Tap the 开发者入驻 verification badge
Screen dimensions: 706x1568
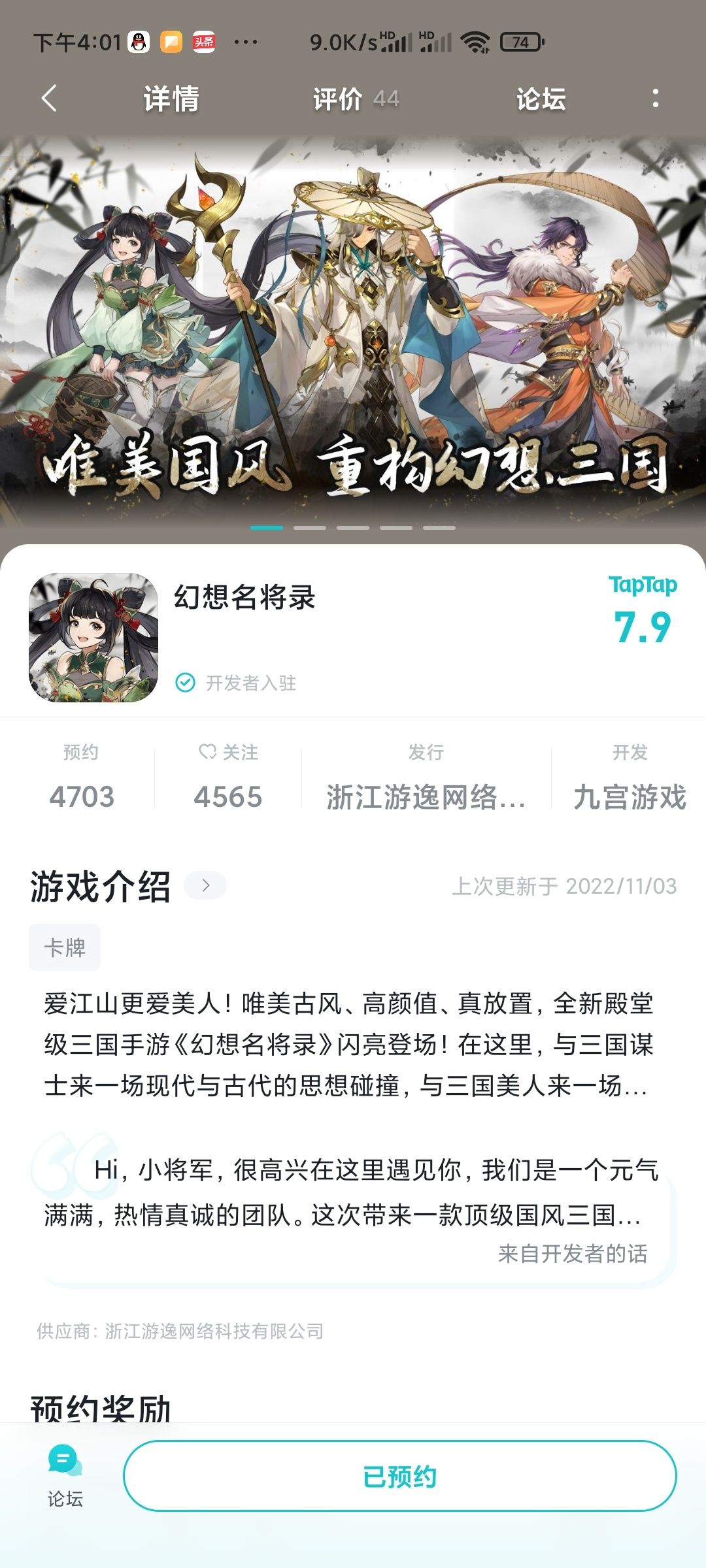239,683
